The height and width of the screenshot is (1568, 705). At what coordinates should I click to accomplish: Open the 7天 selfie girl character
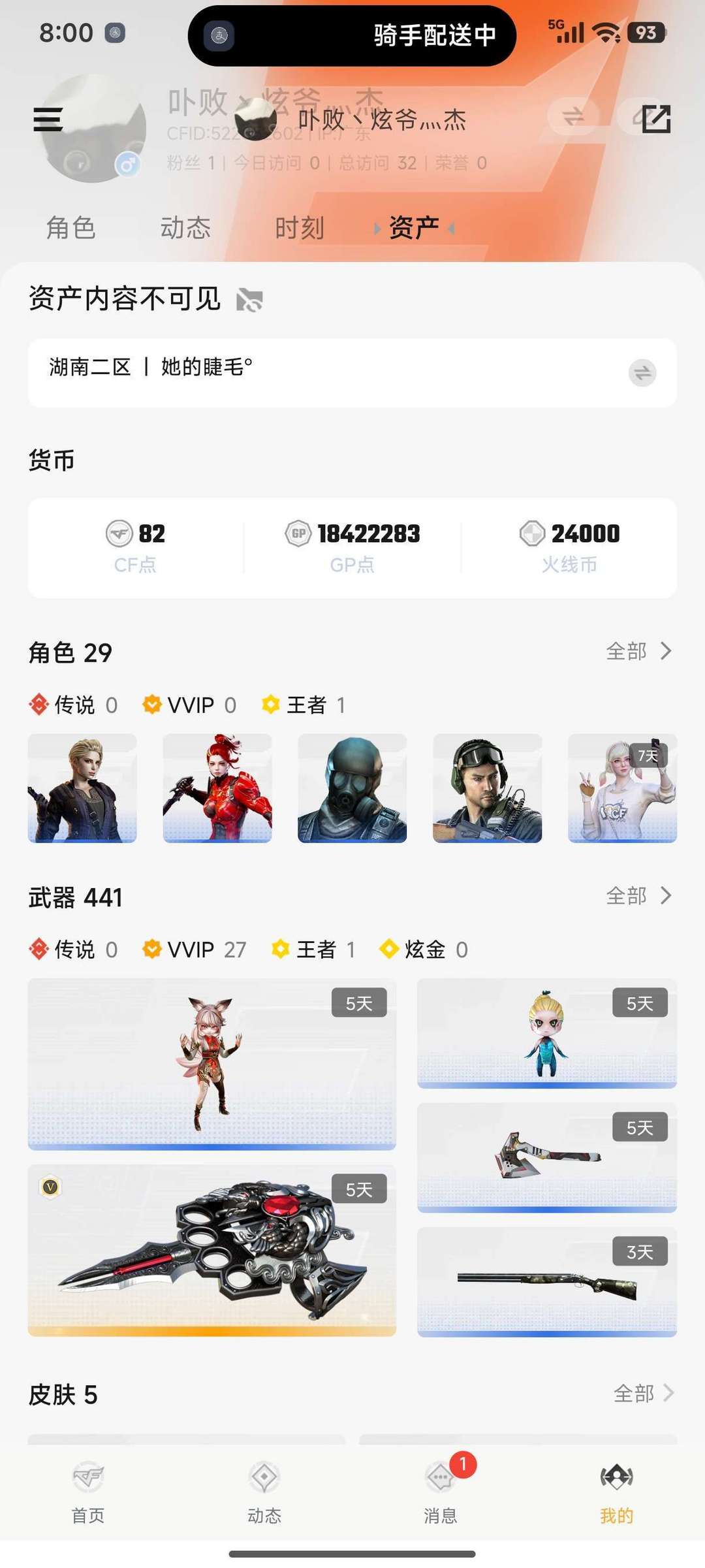pyautogui.click(x=622, y=788)
